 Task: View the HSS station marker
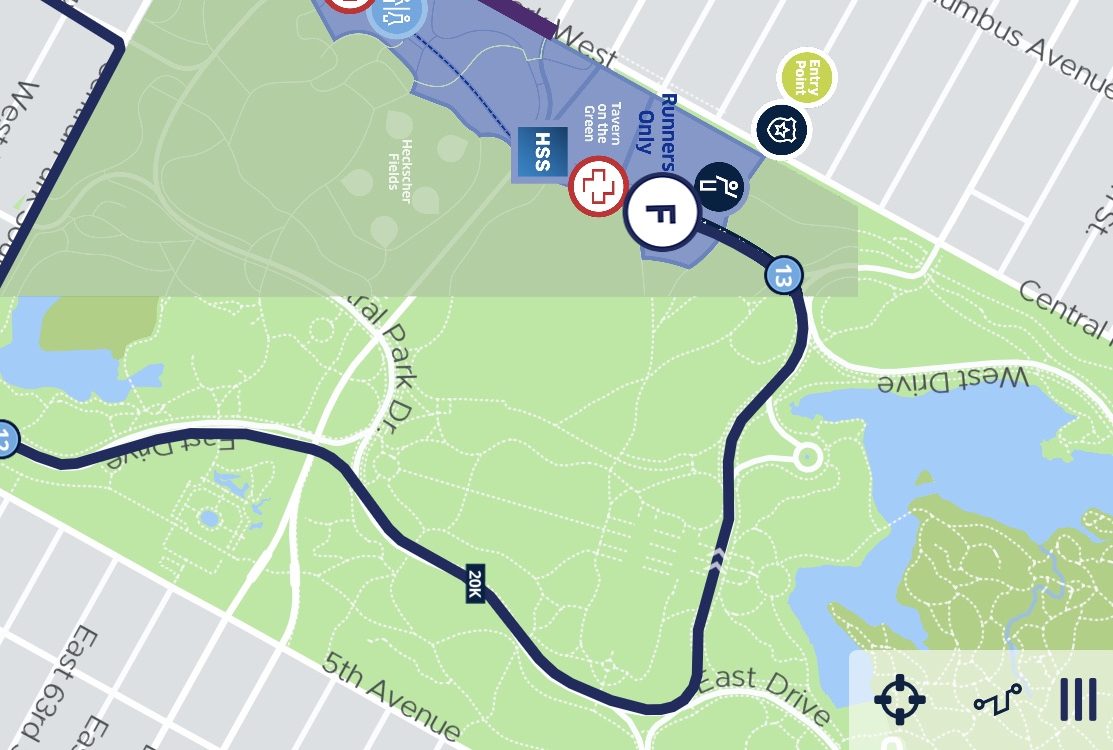[542, 153]
